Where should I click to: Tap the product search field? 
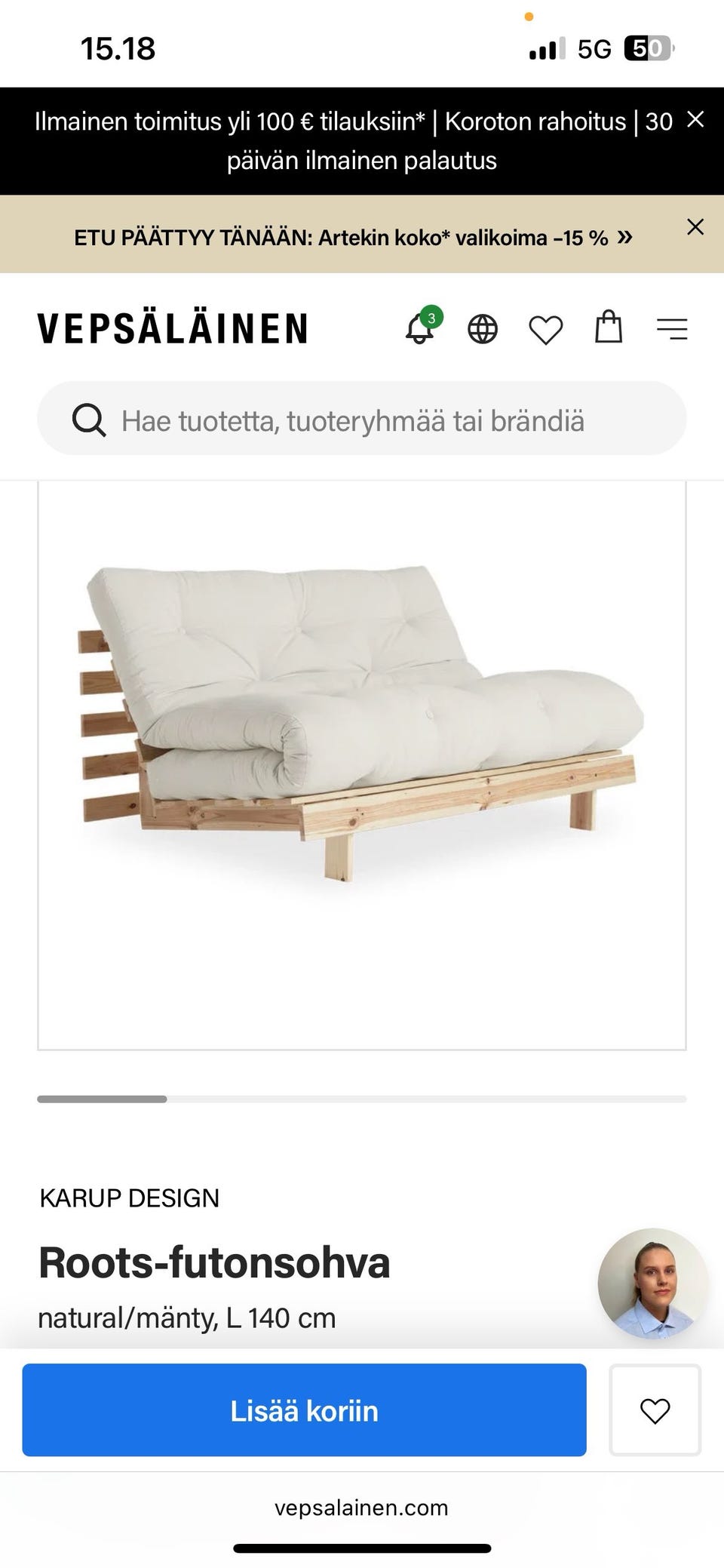tap(362, 420)
